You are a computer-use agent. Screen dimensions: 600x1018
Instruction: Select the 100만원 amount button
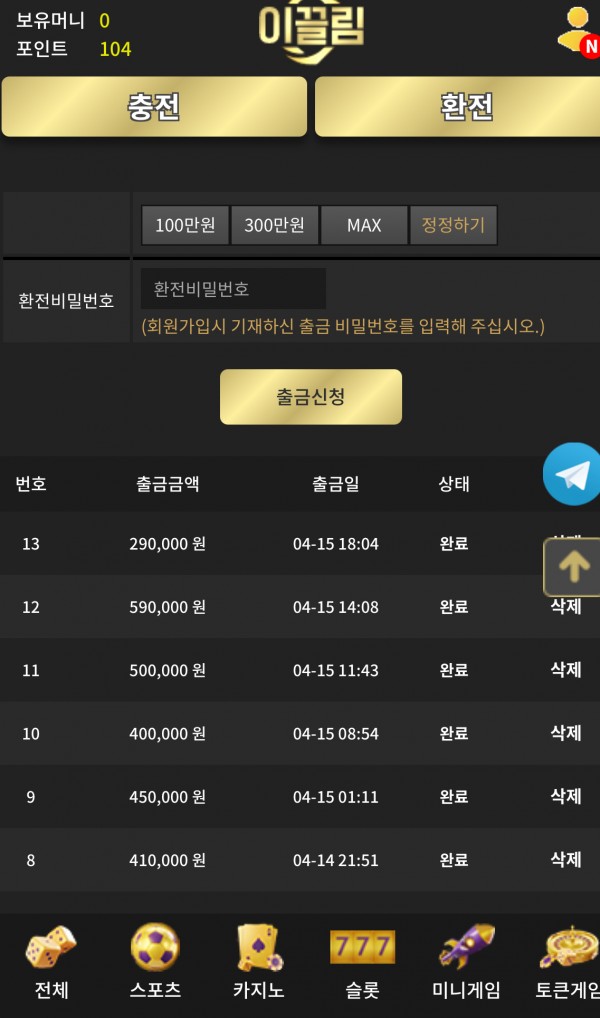185,225
